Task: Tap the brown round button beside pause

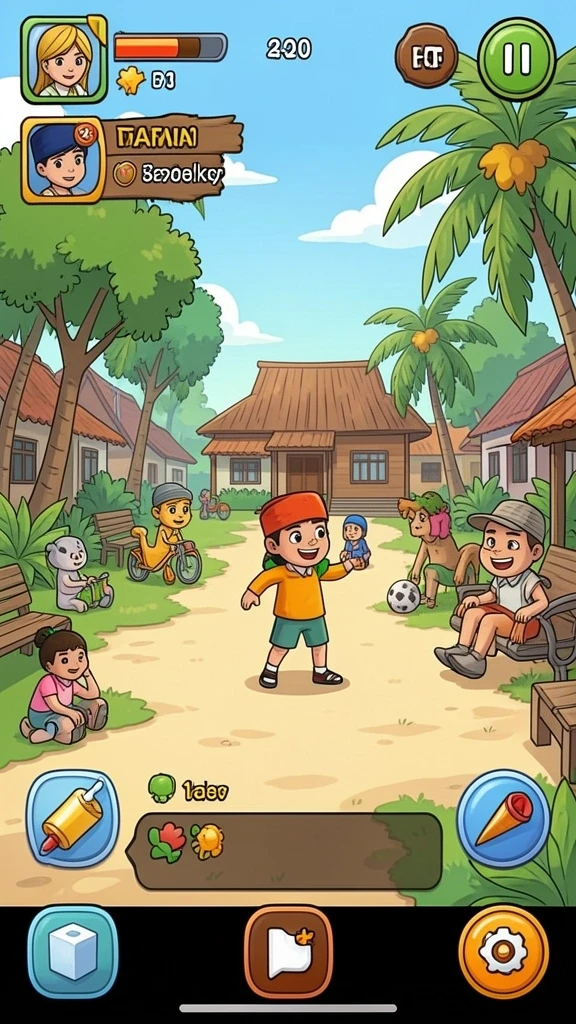Action: point(426,56)
